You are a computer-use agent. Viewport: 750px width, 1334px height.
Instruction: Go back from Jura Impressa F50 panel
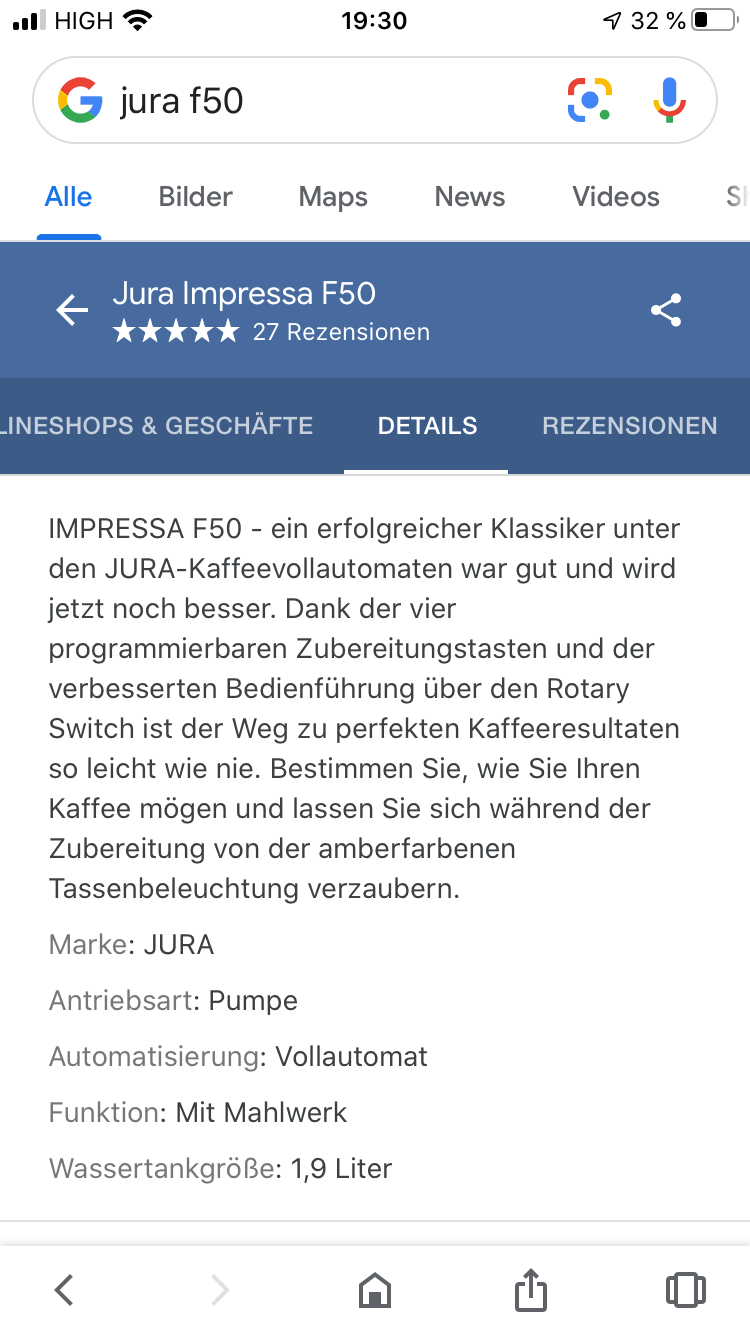point(72,311)
